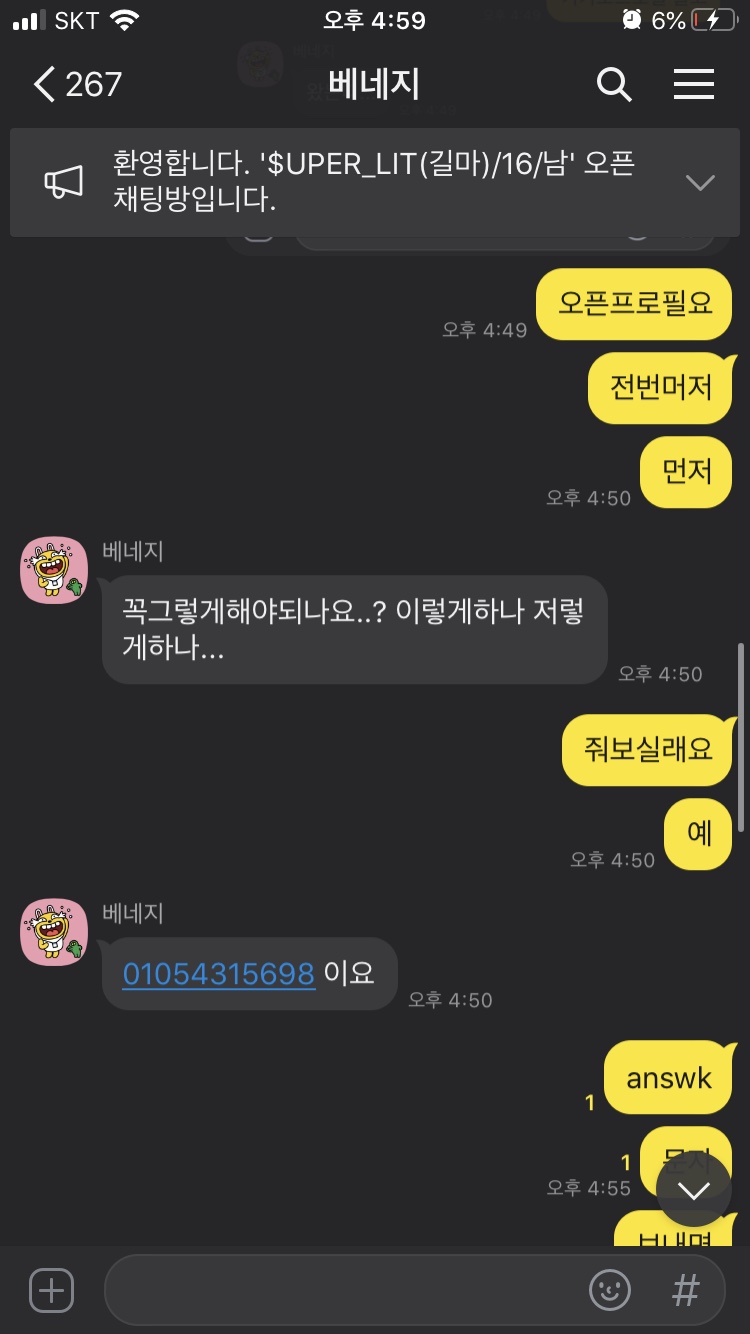Image resolution: width=750 pixels, height=1334 pixels.
Task: Open 베네지's profile picture above the phone number
Action: (54, 932)
